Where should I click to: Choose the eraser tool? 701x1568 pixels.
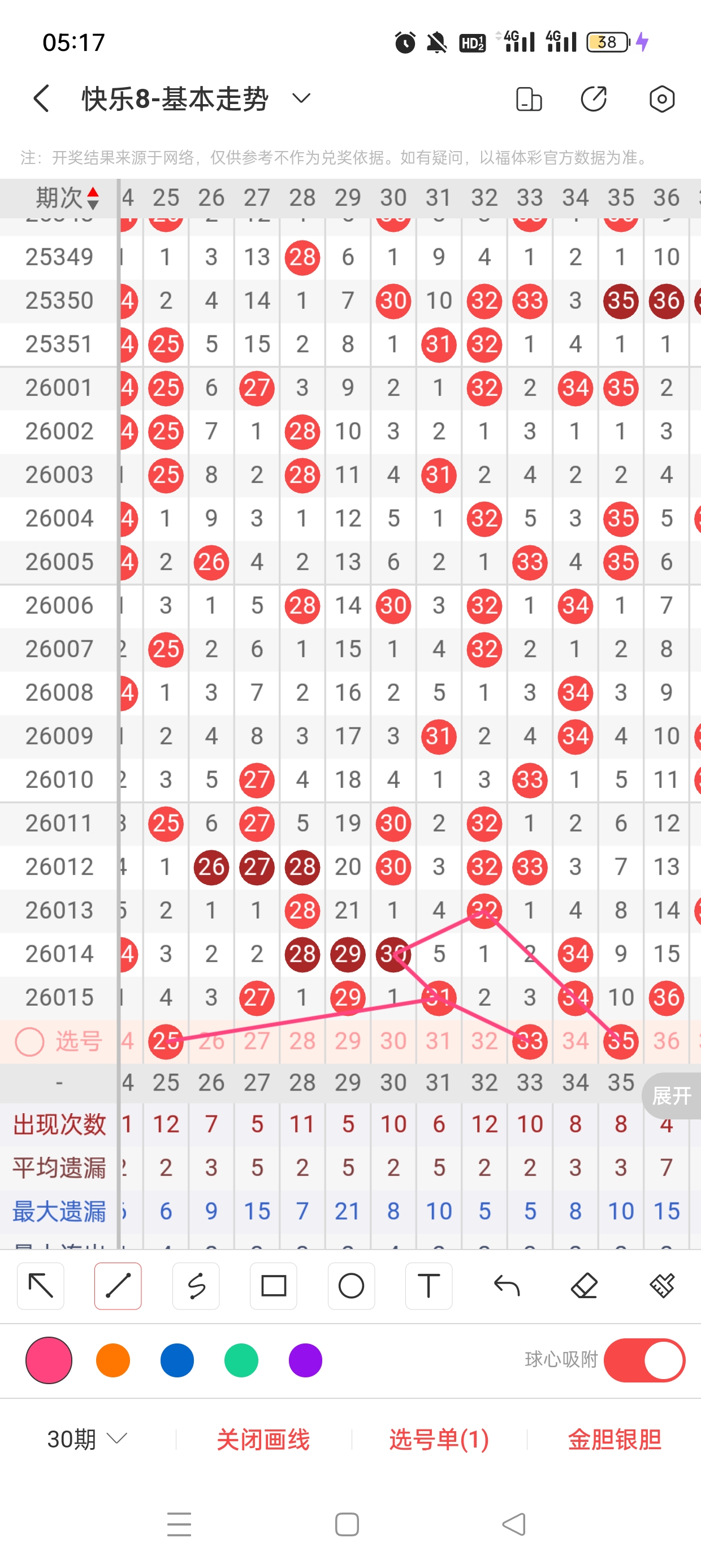[x=584, y=1286]
